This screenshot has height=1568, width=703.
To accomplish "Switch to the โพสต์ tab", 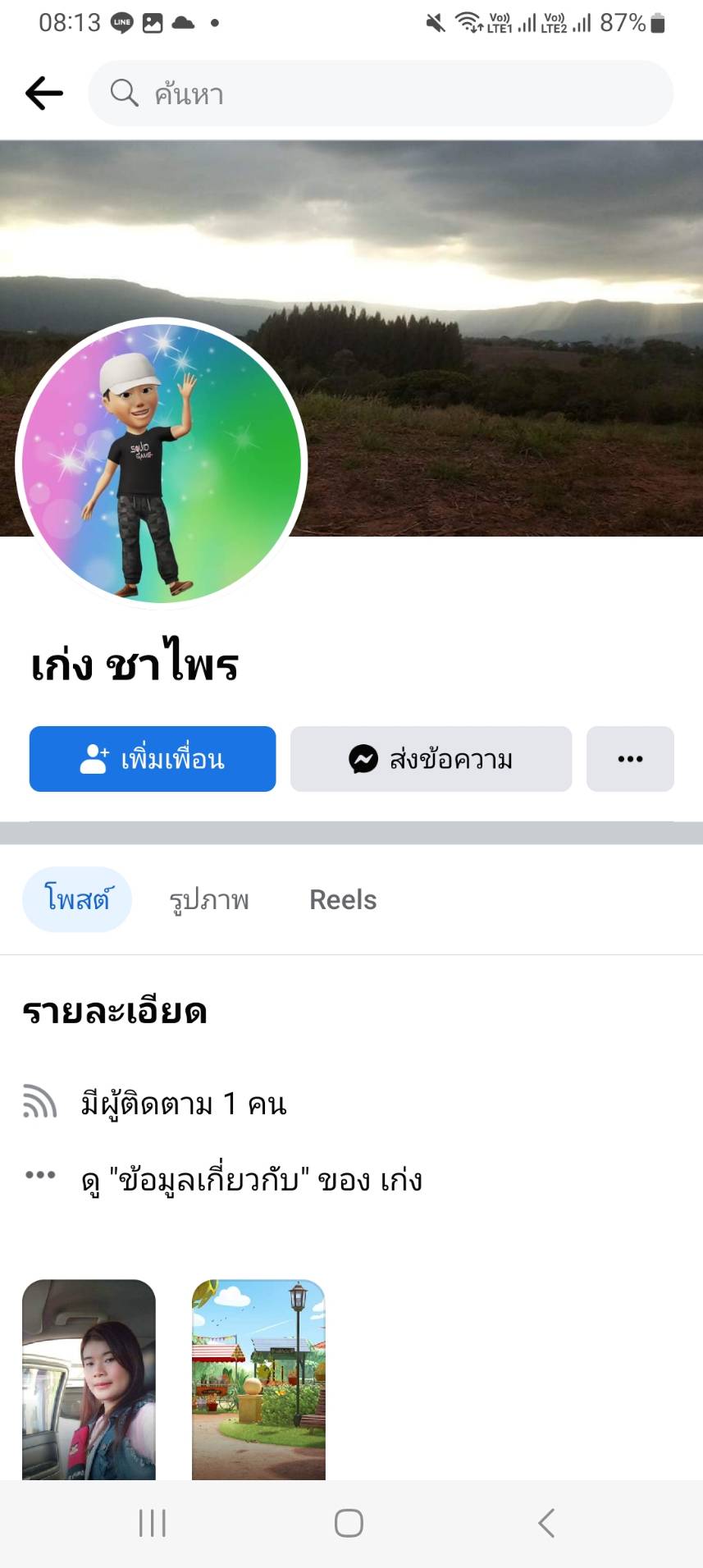I will [x=77, y=899].
